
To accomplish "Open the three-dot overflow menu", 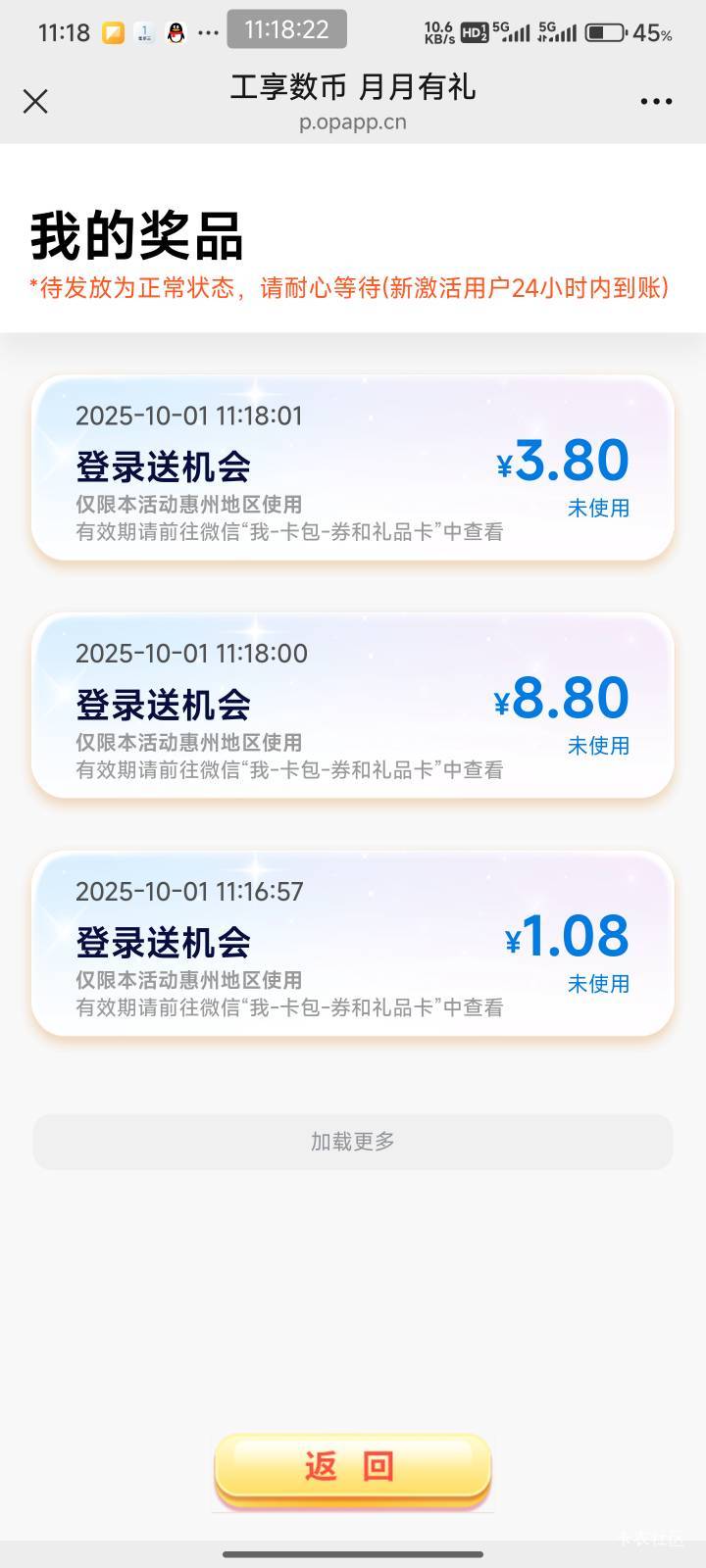I will tap(656, 101).
